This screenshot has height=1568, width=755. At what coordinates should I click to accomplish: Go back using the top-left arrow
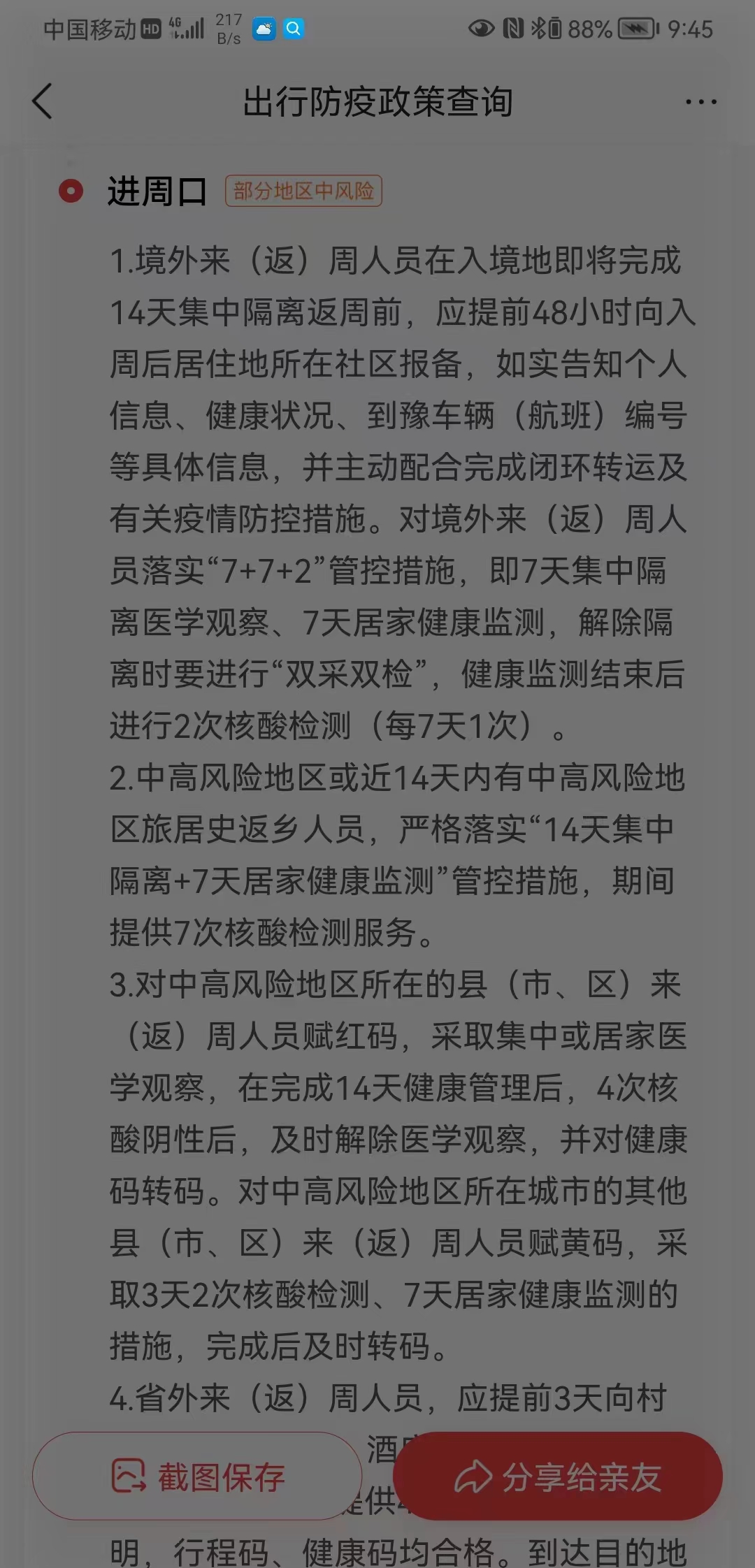[x=43, y=102]
